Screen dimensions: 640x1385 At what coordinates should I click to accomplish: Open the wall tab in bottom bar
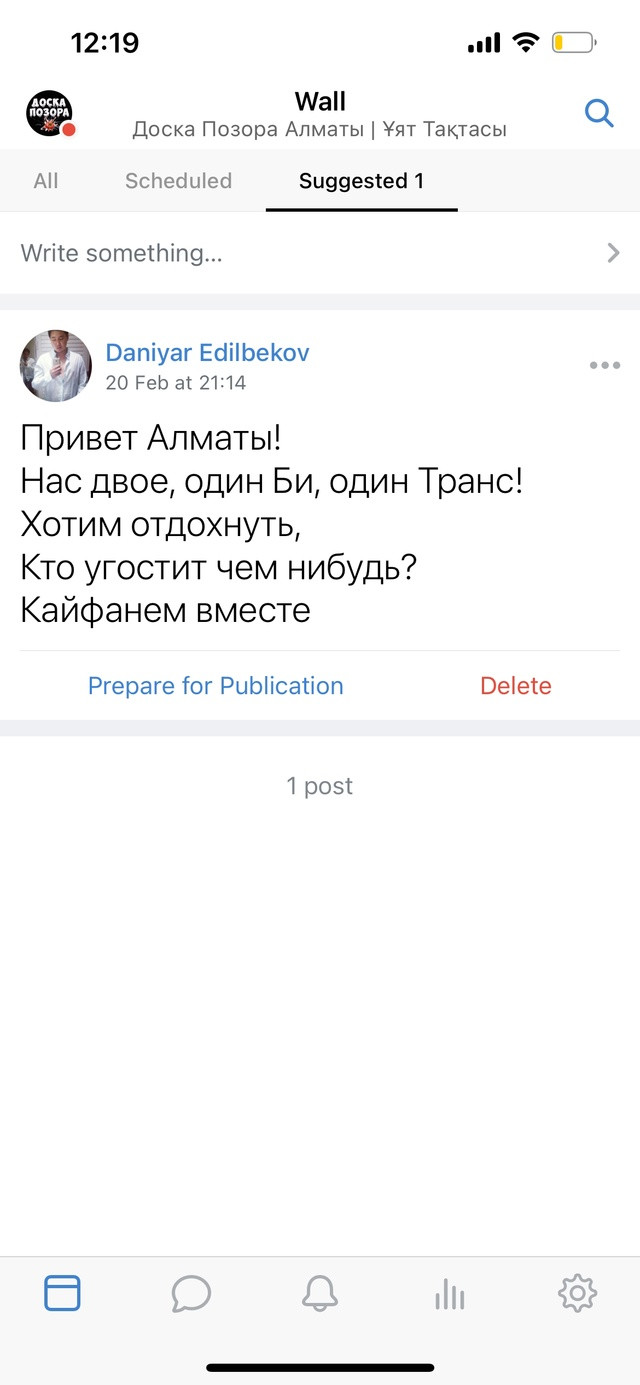point(62,1294)
